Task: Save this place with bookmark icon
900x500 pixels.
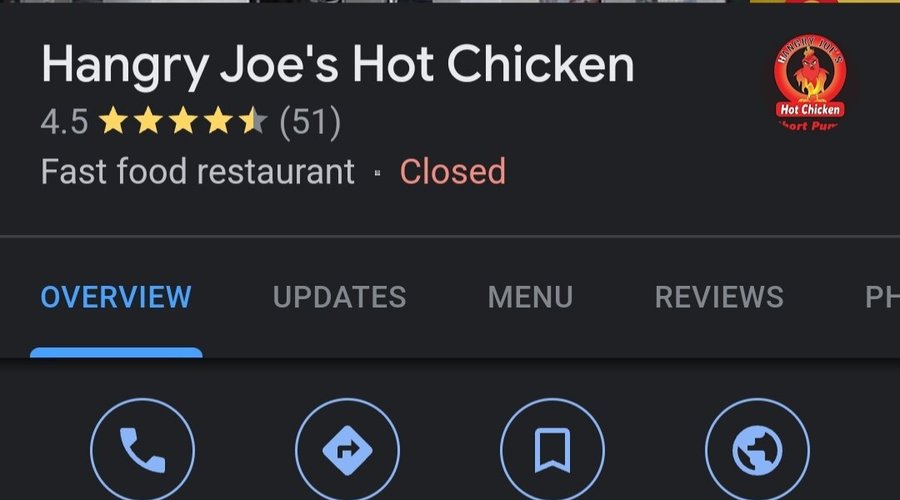Action: point(552,452)
